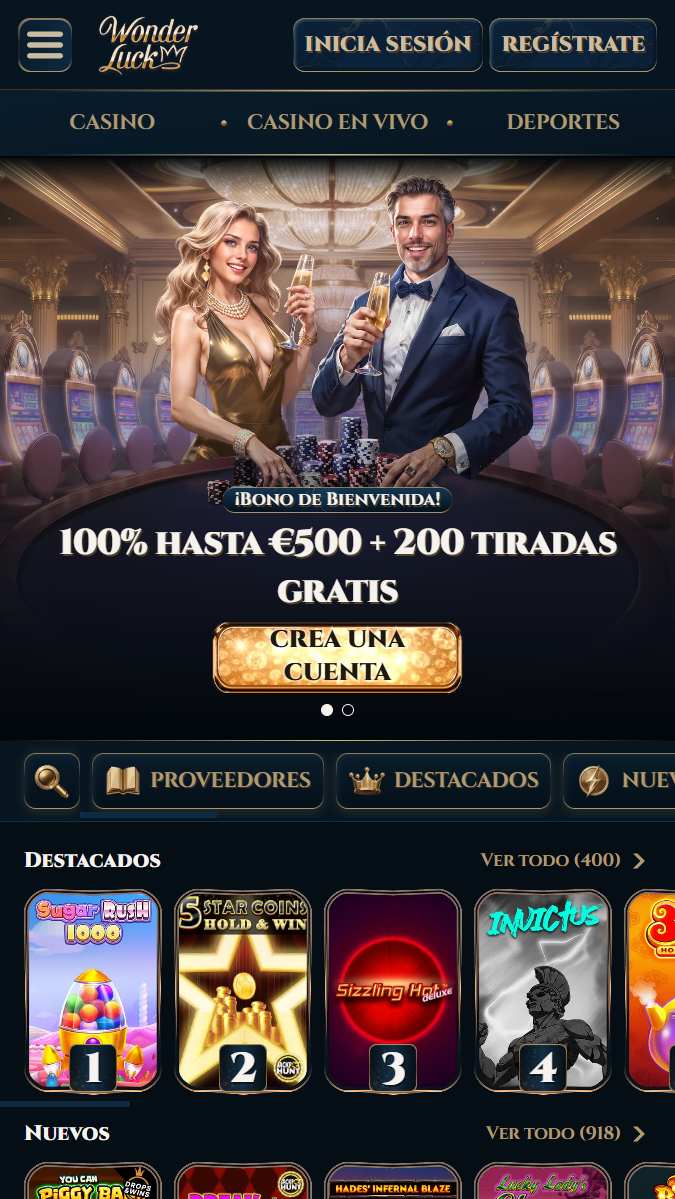View all 918 Nuevos games
Image resolution: width=675 pixels, height=1199 pixels.
point(566,1133)
